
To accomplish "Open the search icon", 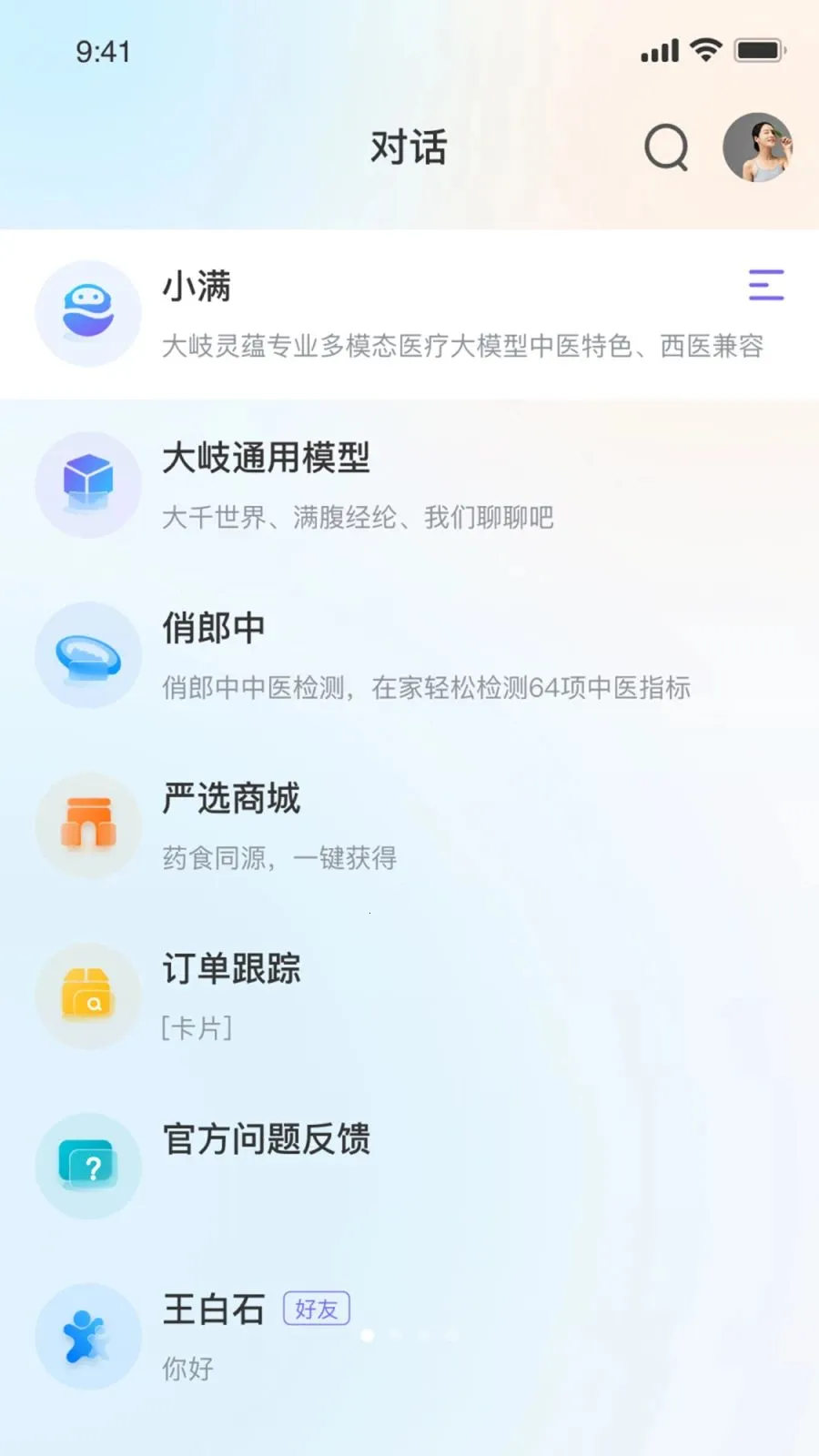I will pos(666,147).
